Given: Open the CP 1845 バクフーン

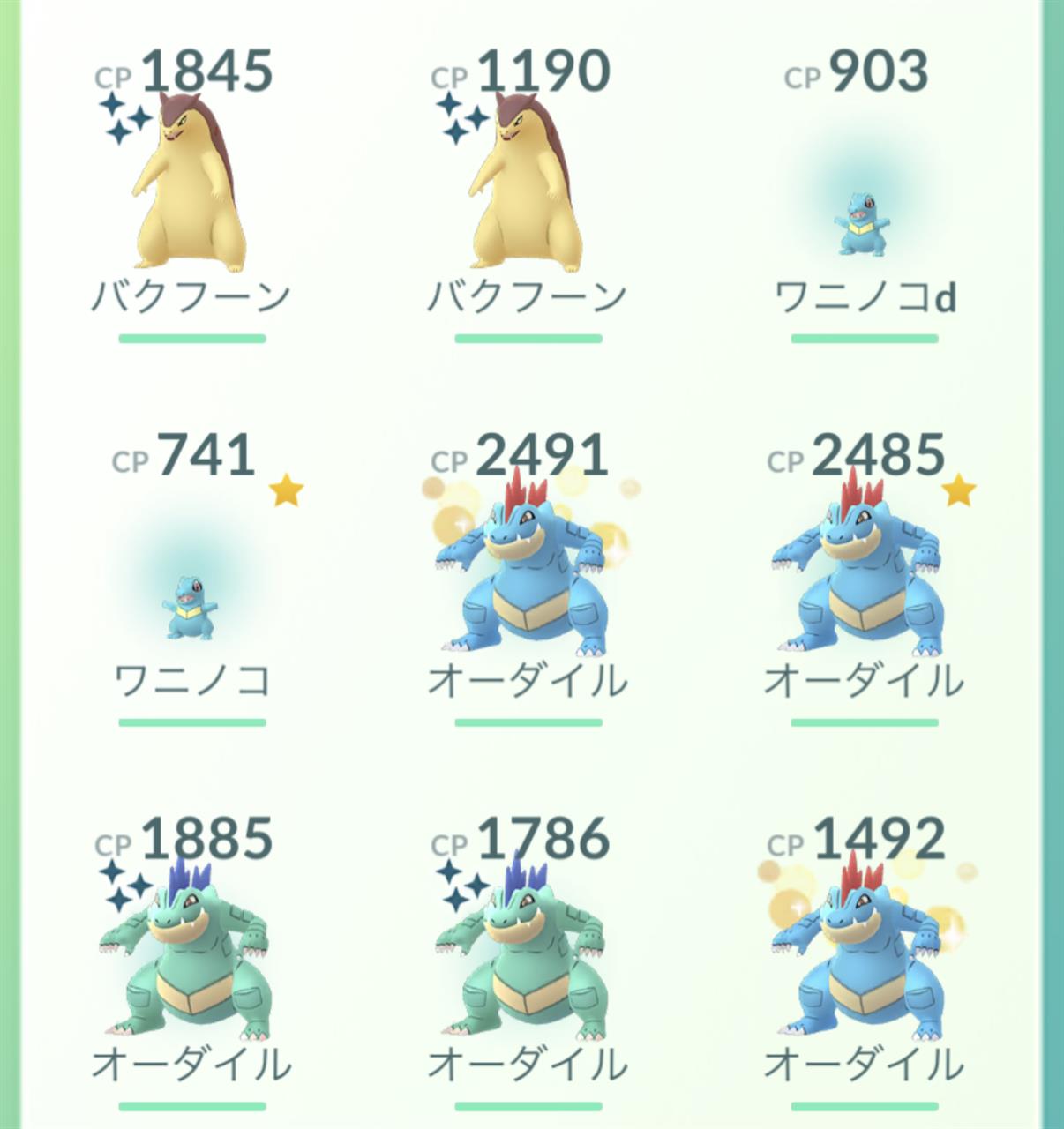Looking at the screenshot, I should (191, 190).
